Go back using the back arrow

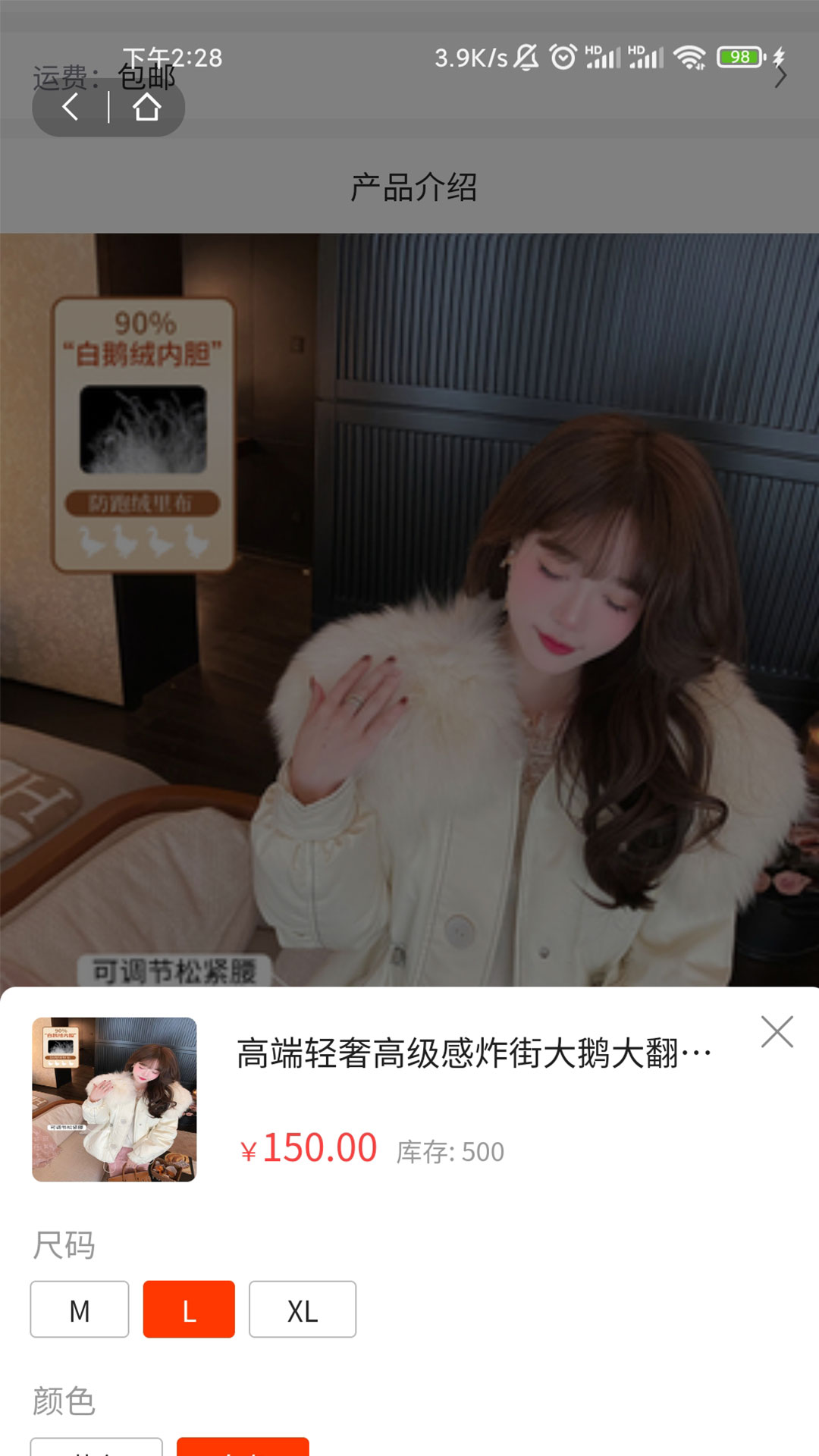point(71,108)
